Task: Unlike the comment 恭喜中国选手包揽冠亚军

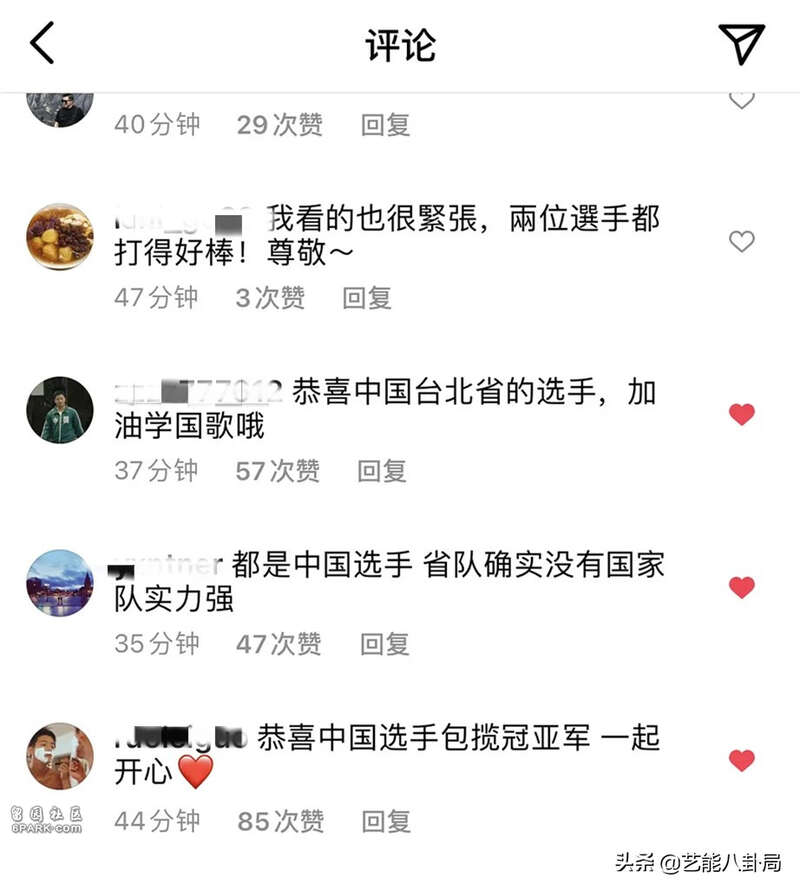Action: coord(741,760)
